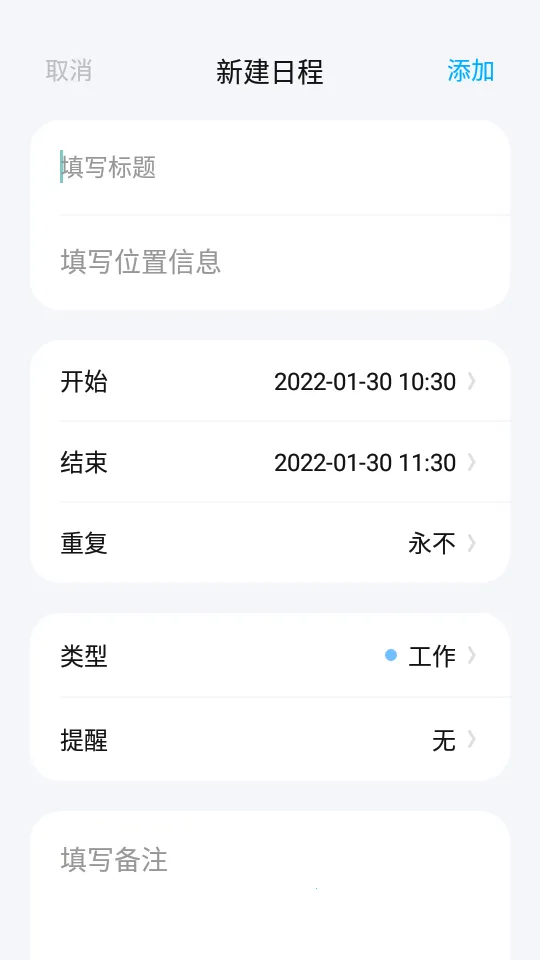Open the 结束 end time picker
Image resolution: width=540 pixels, height=960 pixels.
270,462
